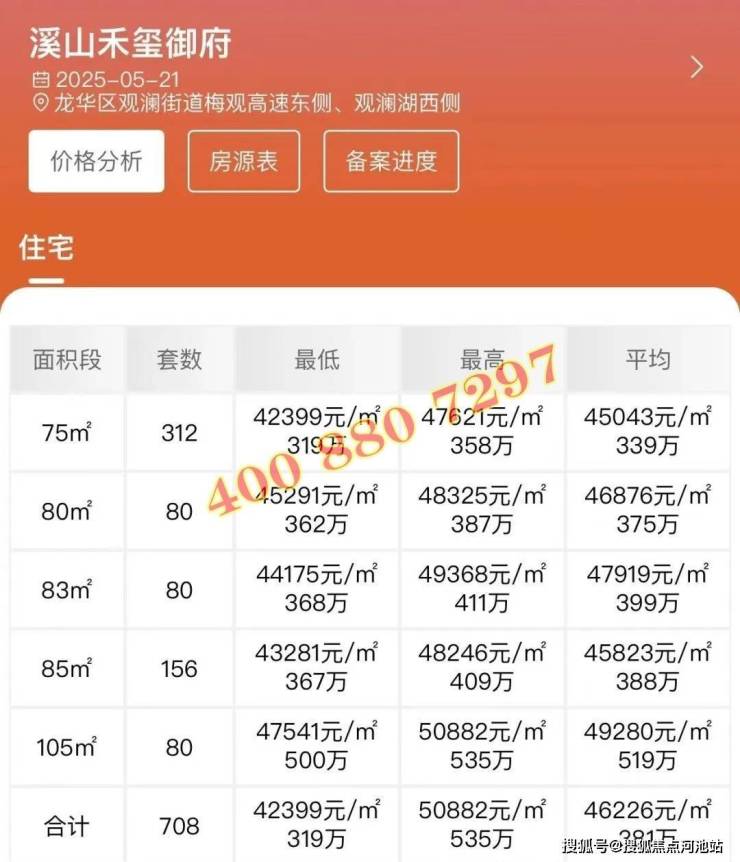This screenshot has width=740, height=862.
Task: Switch to 房源表 listing table
Action: tap(243, 161)
